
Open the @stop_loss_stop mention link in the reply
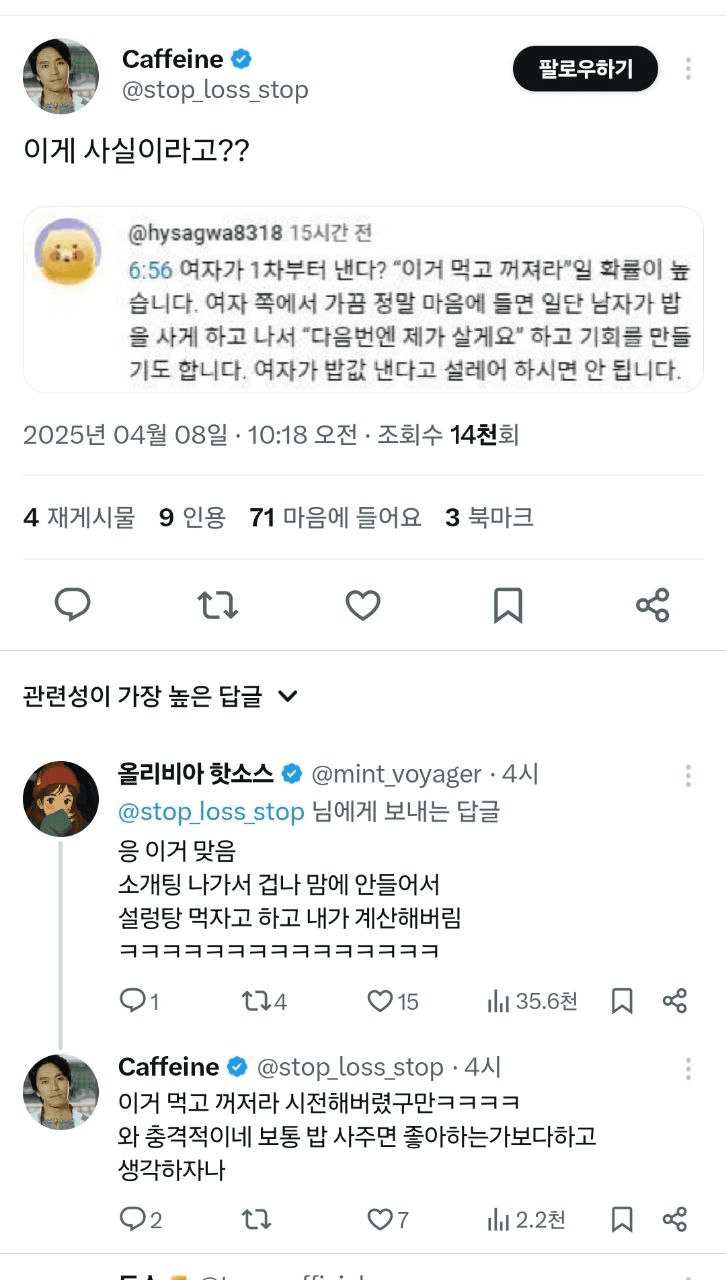[x=211, y=811]
